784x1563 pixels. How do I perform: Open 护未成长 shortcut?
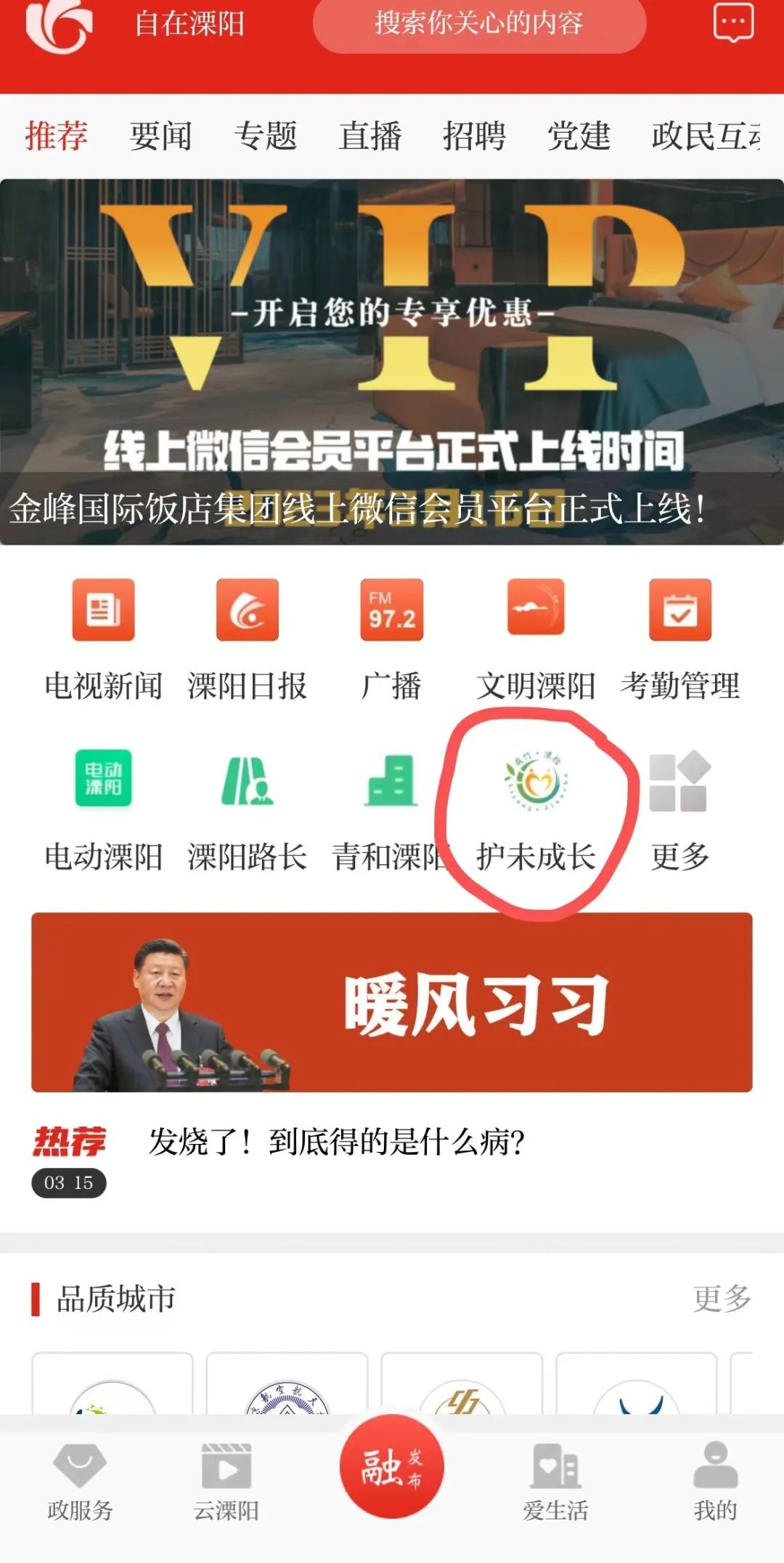click(536, 781)
